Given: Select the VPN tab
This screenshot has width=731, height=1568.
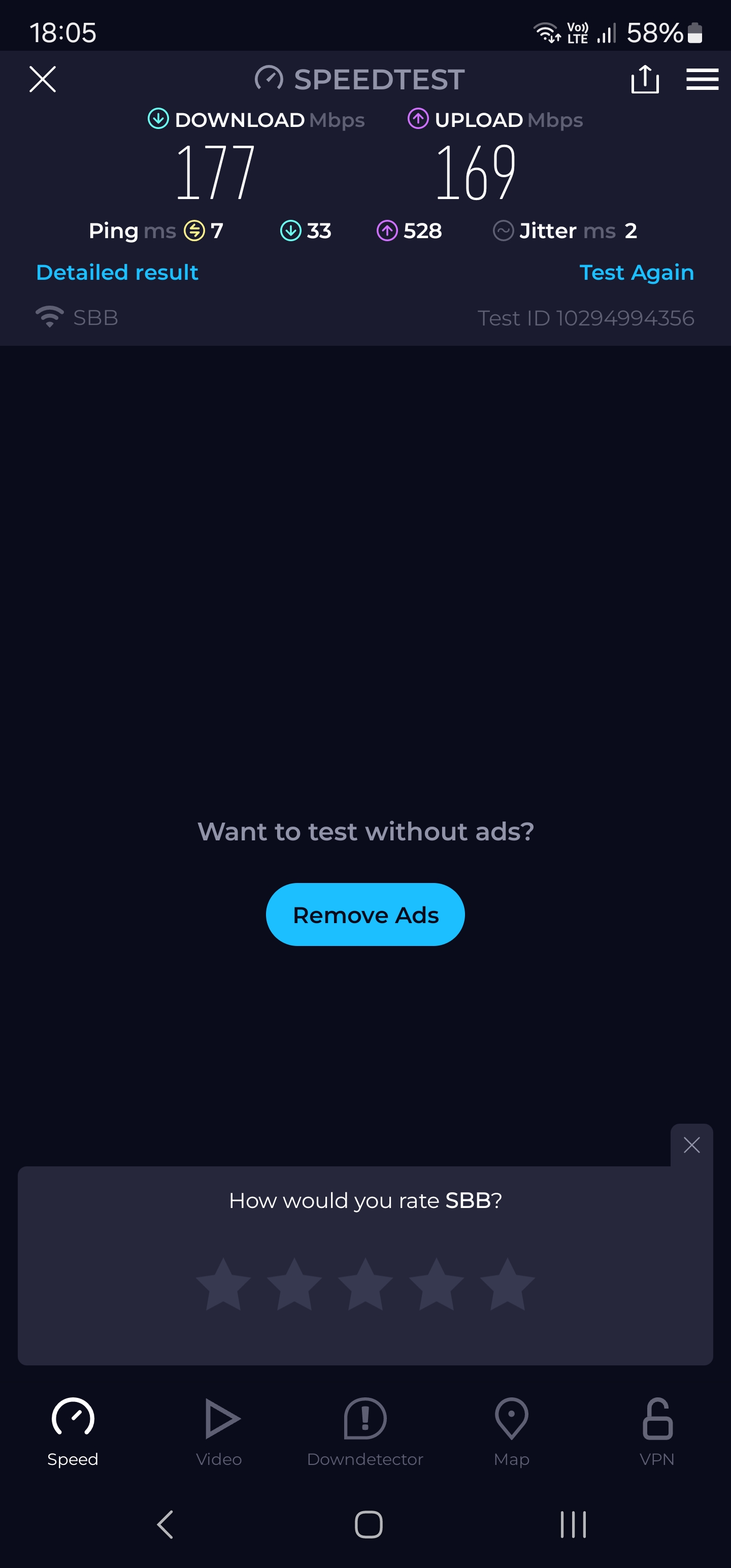Looking at the screenshot, I should (x=657, y=1431).
